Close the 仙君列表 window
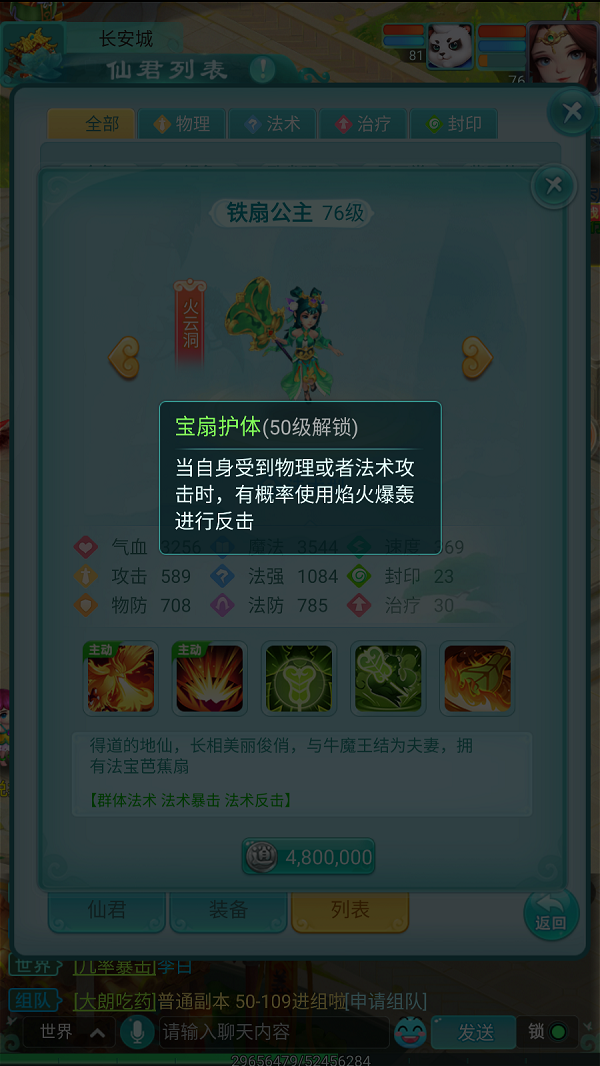The width and height of the screenshot is (600, 1066). click(x=571, y=112)
